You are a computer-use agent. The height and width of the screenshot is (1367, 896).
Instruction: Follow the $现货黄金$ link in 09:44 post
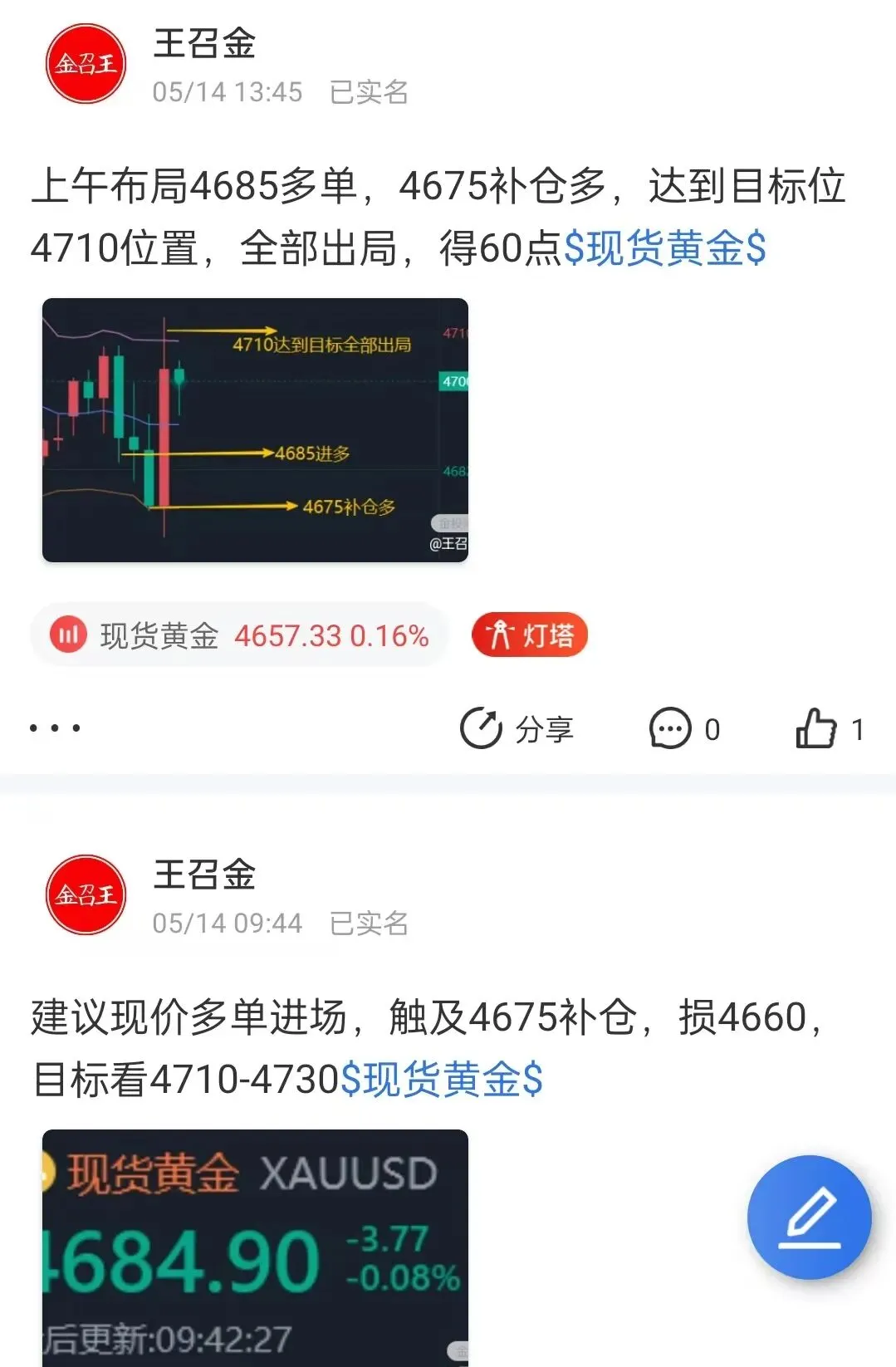(x=442, y=1080)
